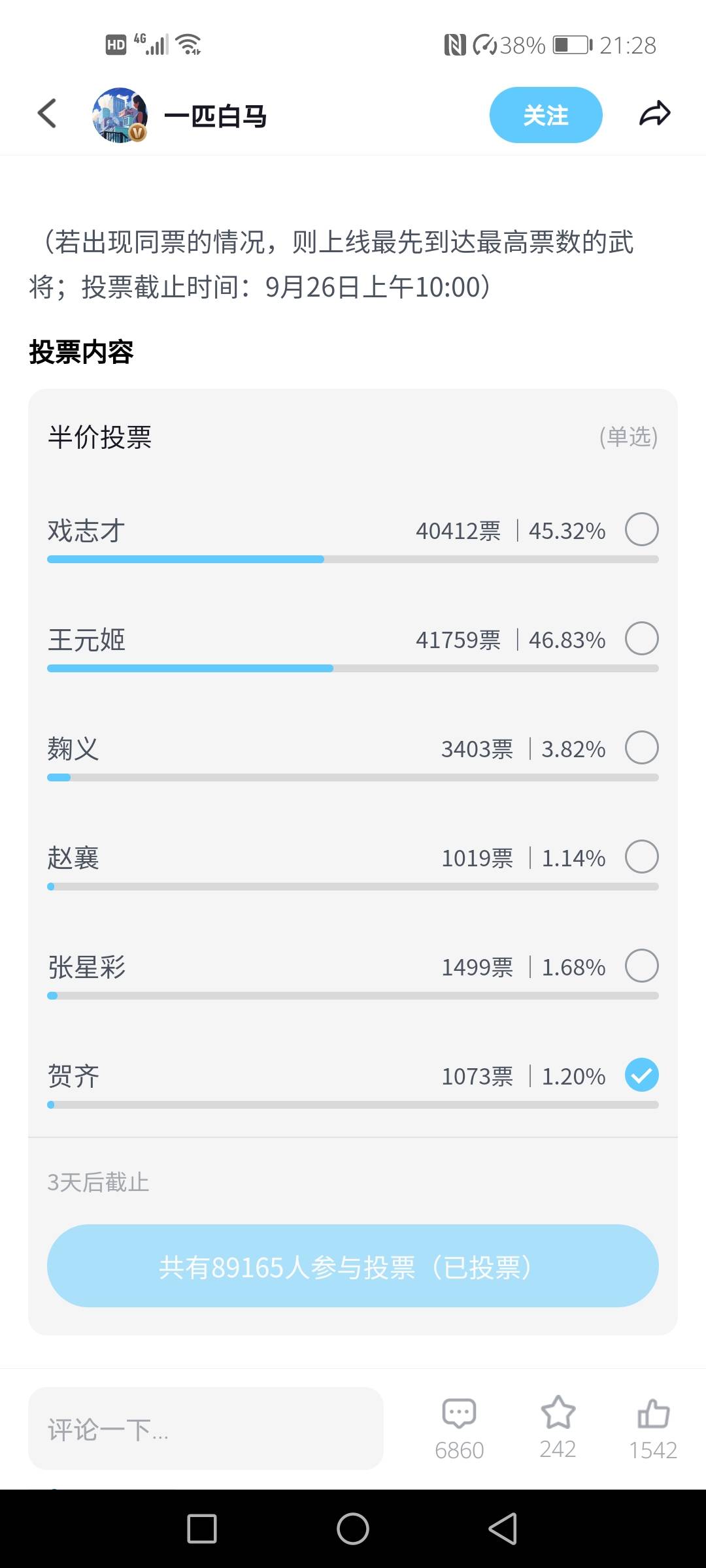Open the comments bubble icon
Image resolution: width=706 pixels, height=1568 pixels.
click(459, 1413)
